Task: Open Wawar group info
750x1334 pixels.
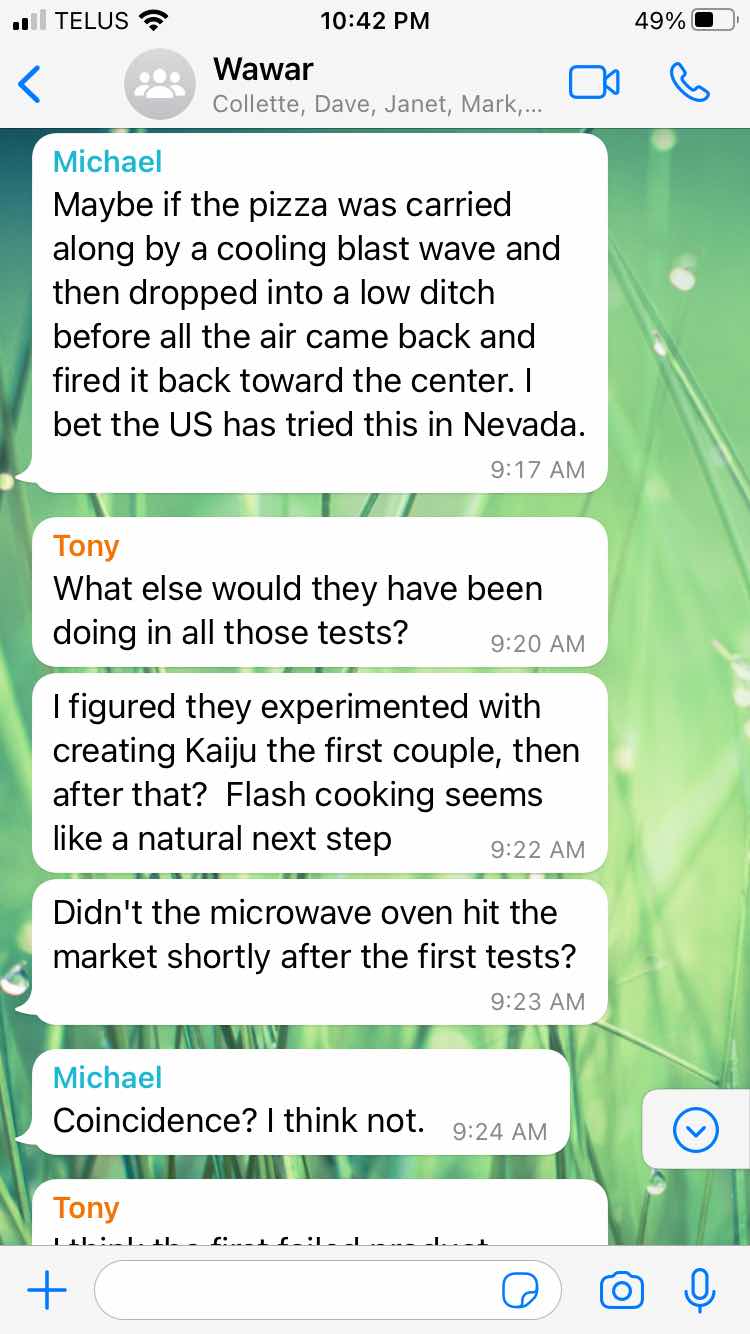Action: [x=330, y=84]
